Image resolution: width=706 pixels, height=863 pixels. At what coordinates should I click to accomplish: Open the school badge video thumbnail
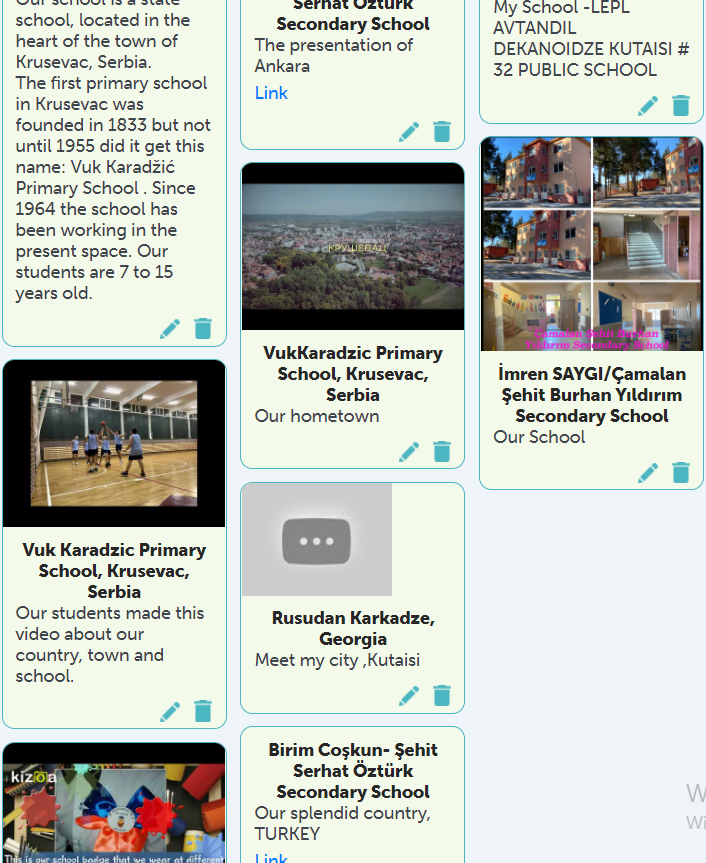click(x=114, y=805)
